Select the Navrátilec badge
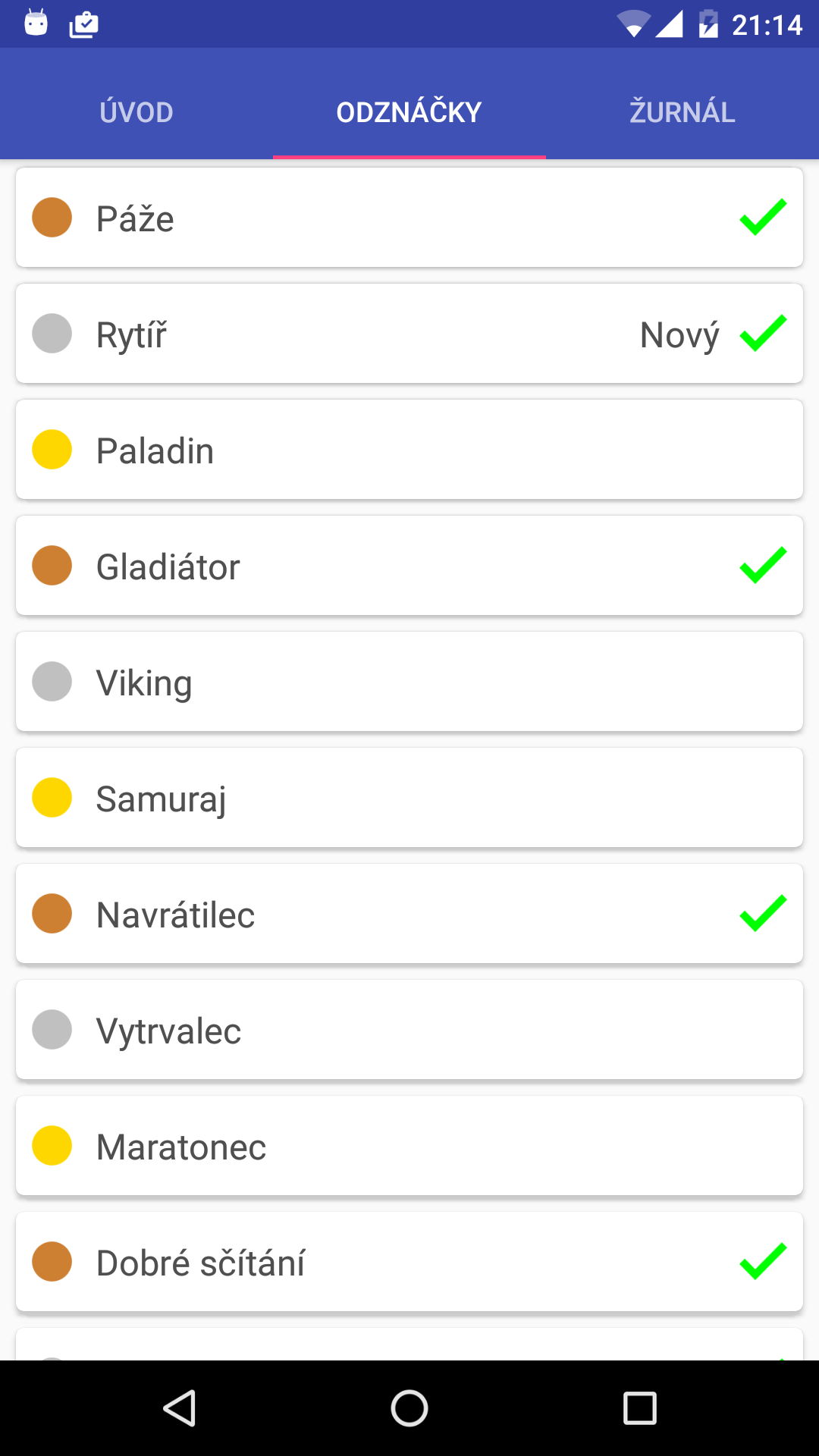 pos(409,914)
